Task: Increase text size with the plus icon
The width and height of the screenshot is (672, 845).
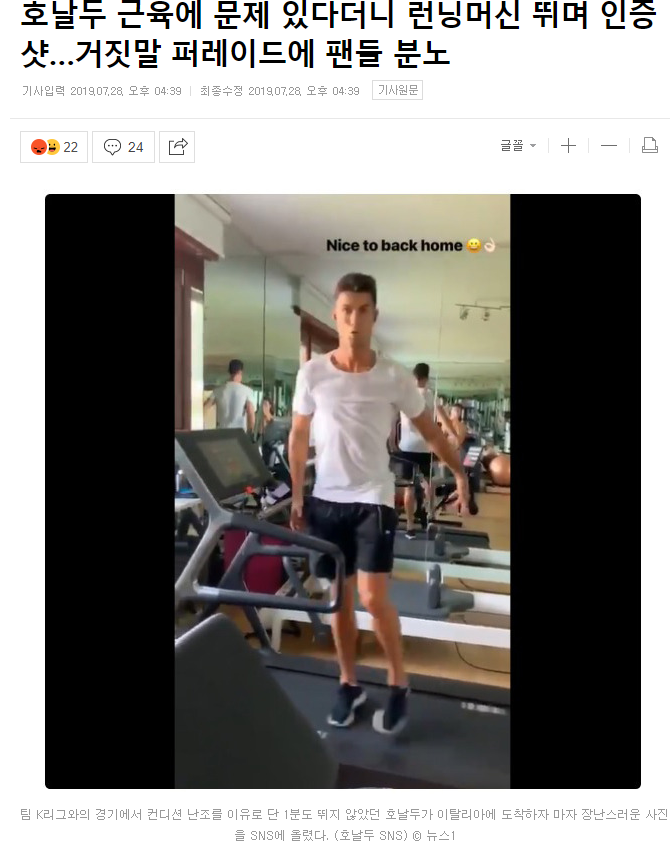Action: (568, 146)
